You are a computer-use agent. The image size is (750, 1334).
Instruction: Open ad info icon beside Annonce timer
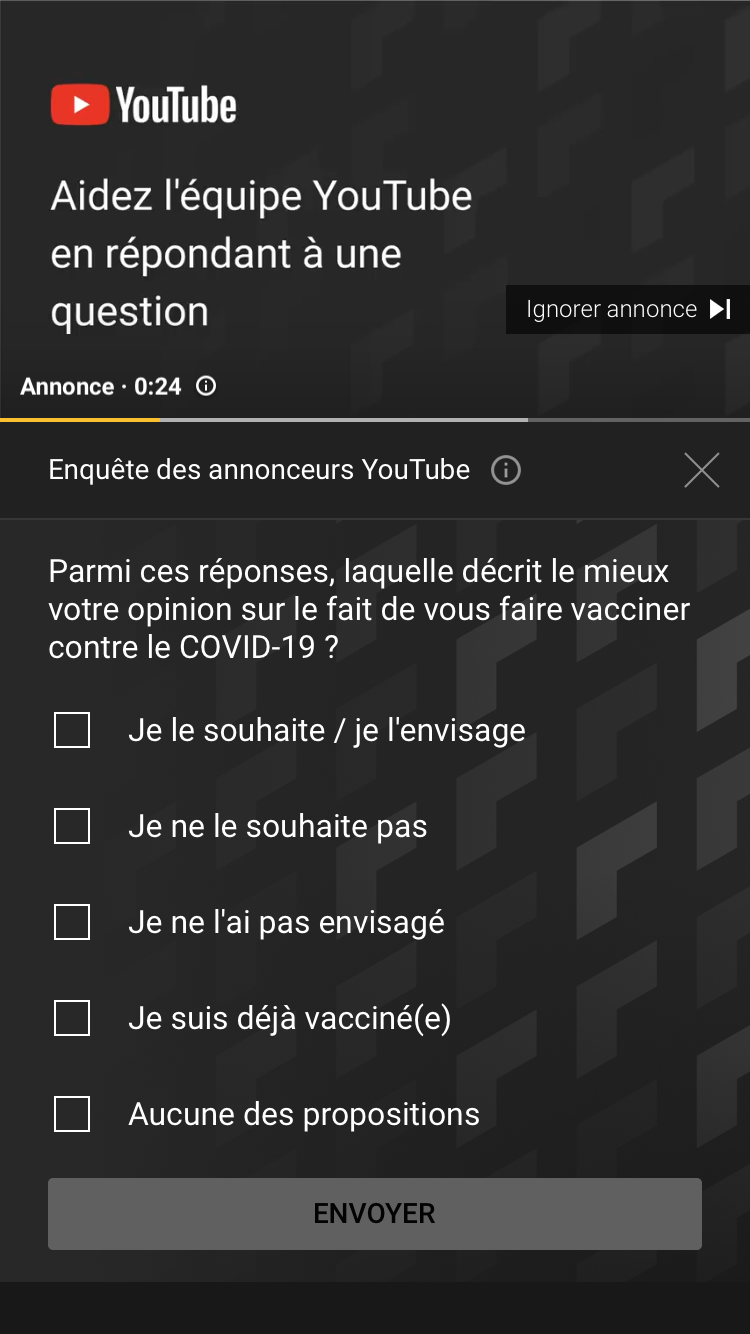click(x=206, y=386)
